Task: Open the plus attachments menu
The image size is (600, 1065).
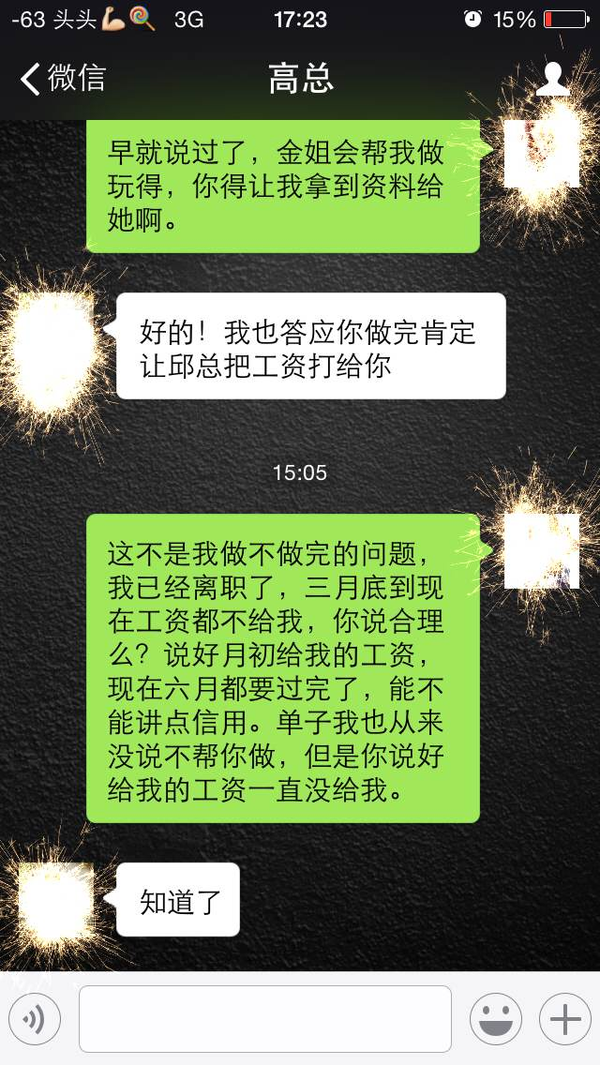Action: (565, 1019)
